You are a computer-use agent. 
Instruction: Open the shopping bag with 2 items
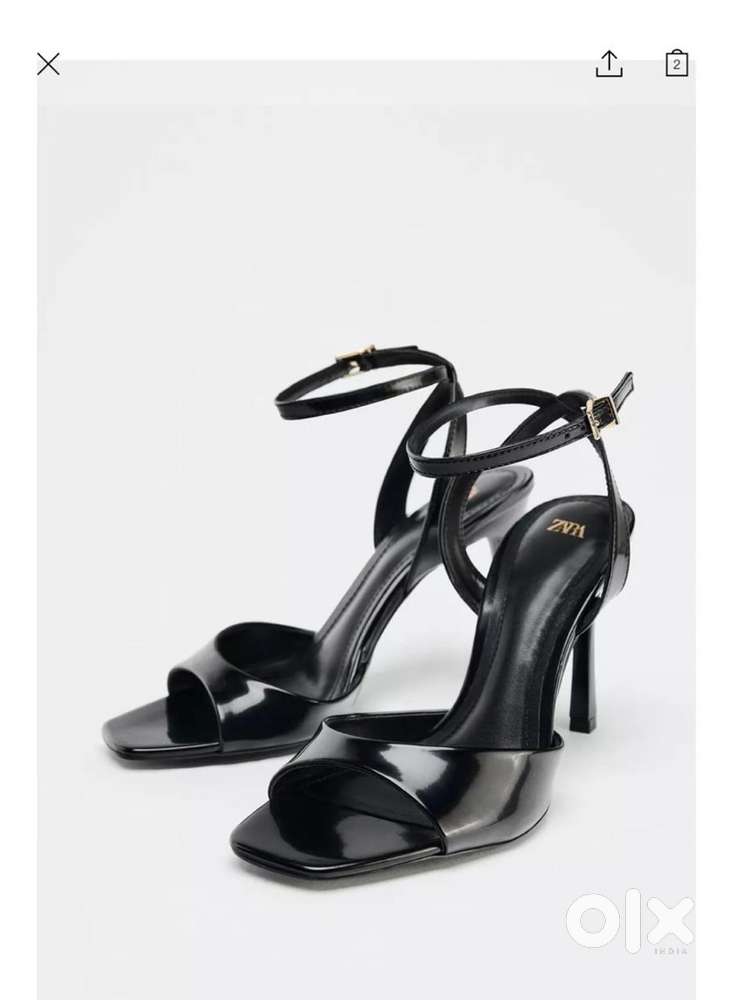(677, 63)
